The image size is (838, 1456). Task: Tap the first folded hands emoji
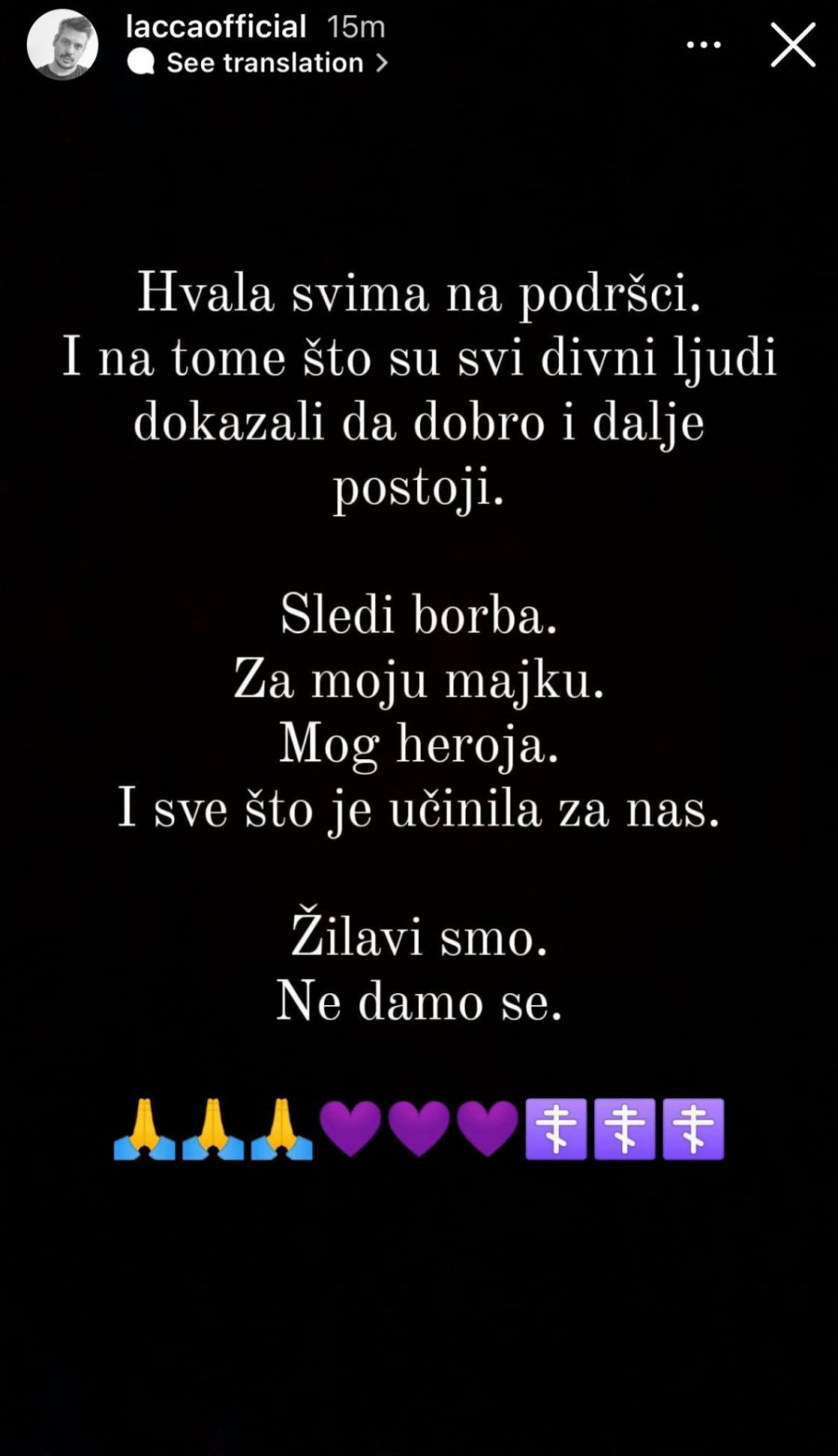point(145,1128)
